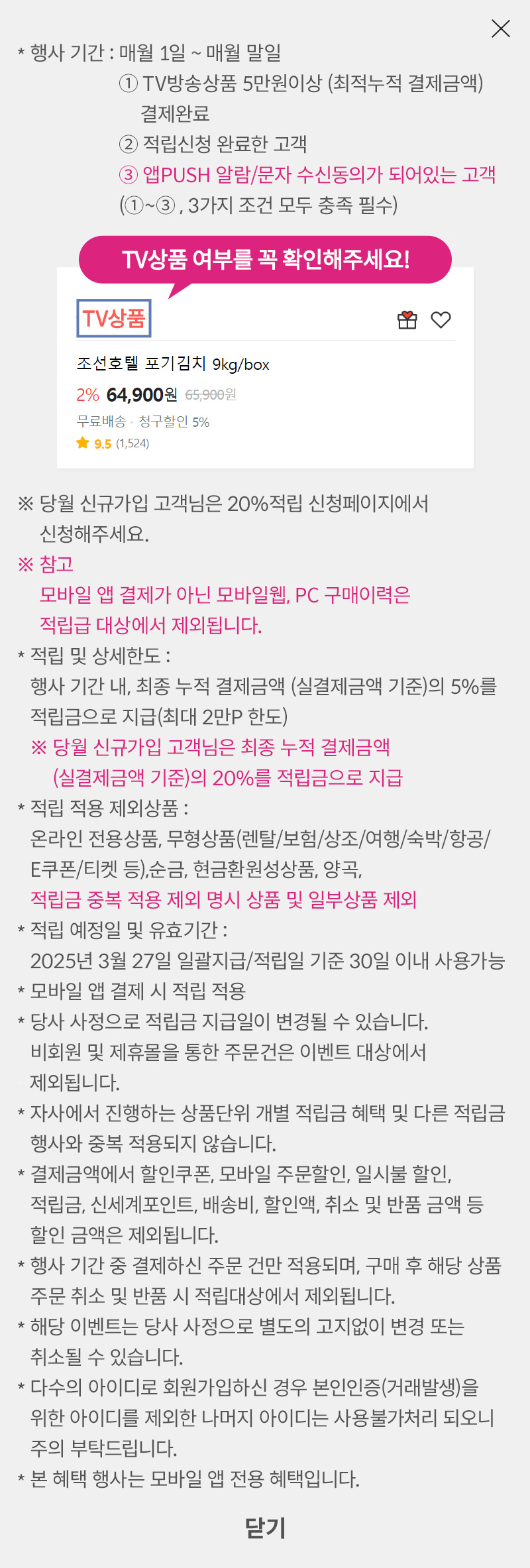530x1568 pixels.
Task: Tap the 닫기 button to close the popup
Action: tap(265, 1527)
